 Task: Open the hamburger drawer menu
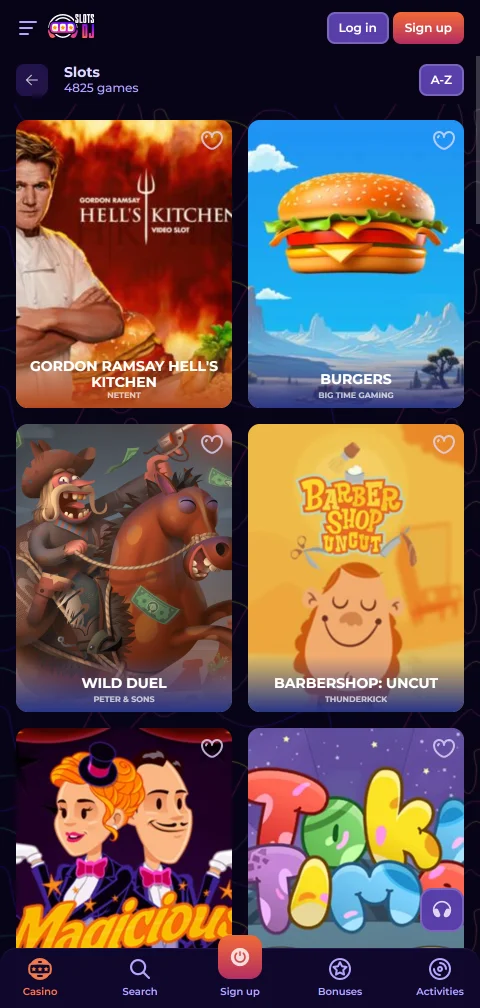coord(28,28)
